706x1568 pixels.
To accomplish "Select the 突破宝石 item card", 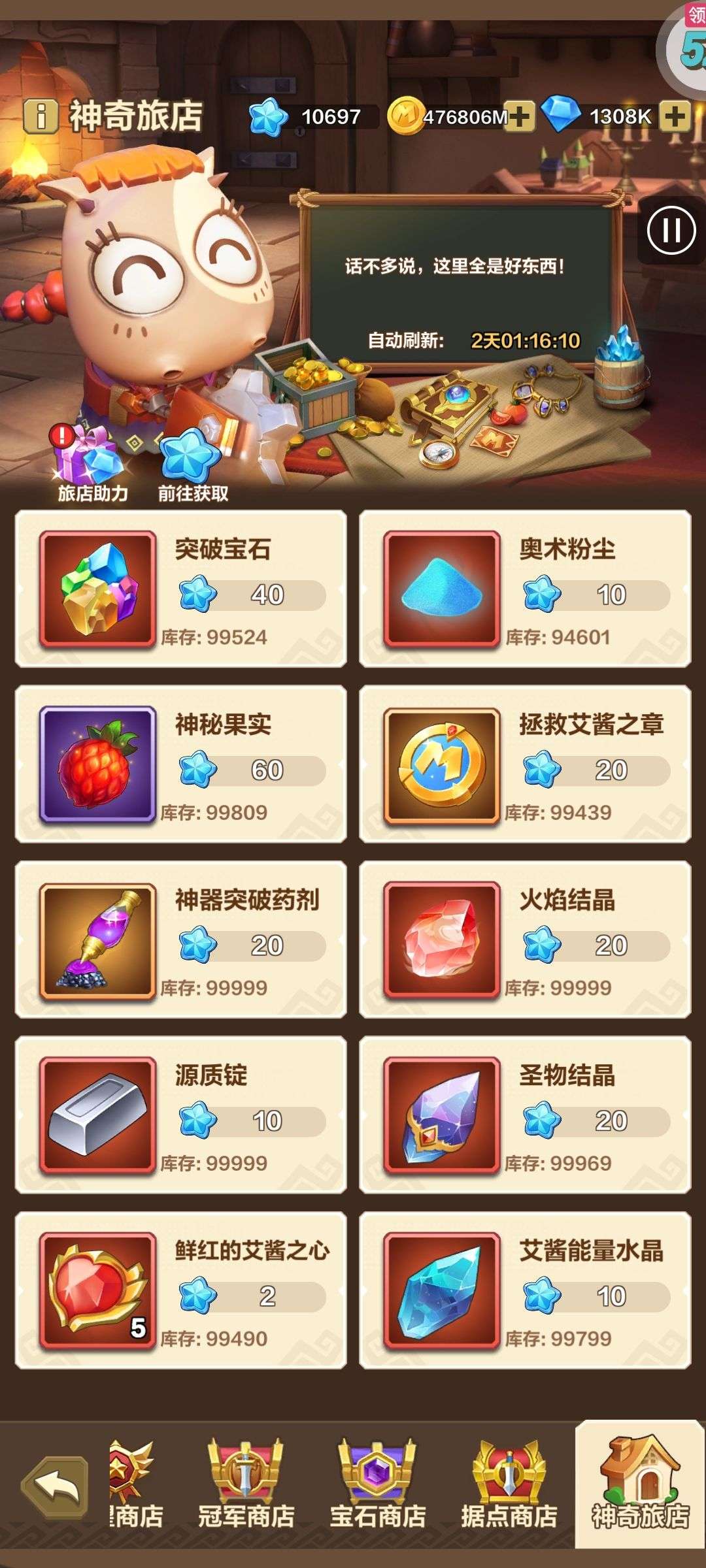I will click(x=181, y=589).
